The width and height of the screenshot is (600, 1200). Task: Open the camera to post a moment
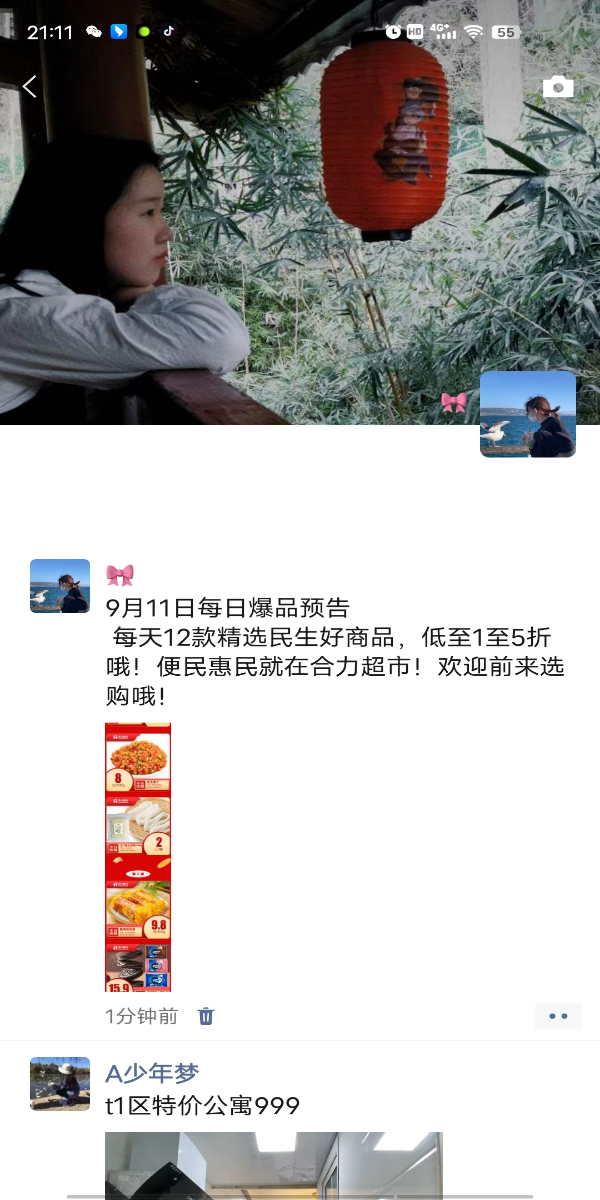558,87
